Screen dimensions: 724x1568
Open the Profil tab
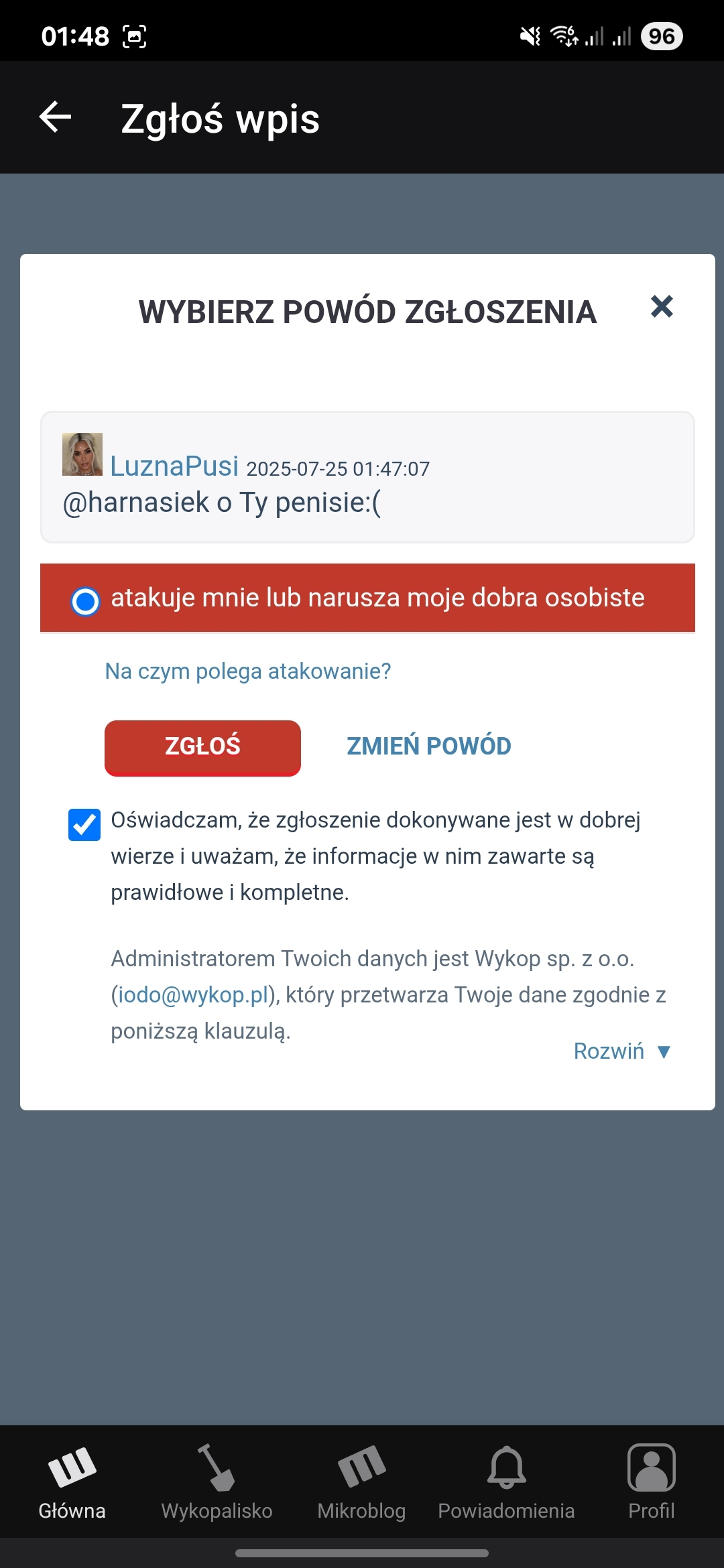(x=651, y=1481)
